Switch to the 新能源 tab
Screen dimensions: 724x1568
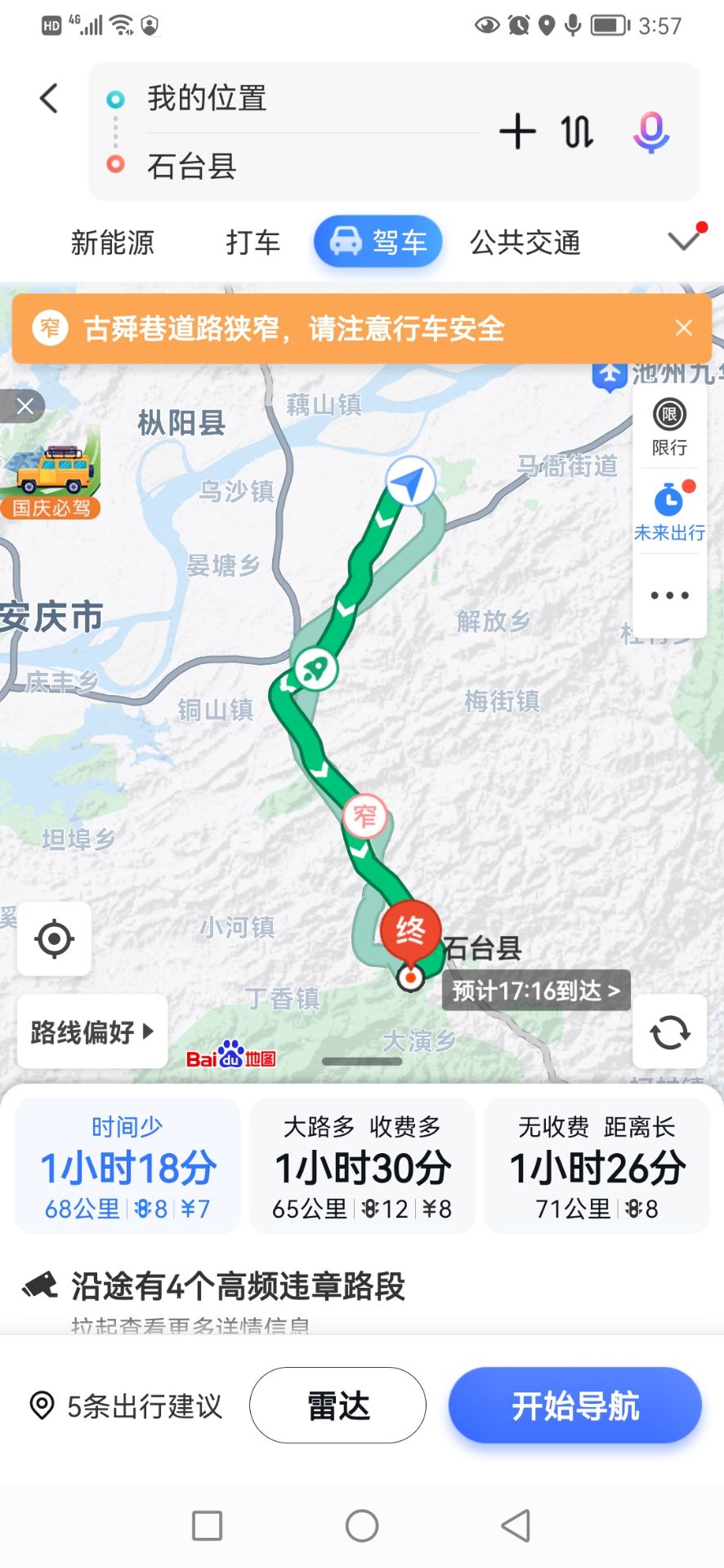[x=113, y=243]
